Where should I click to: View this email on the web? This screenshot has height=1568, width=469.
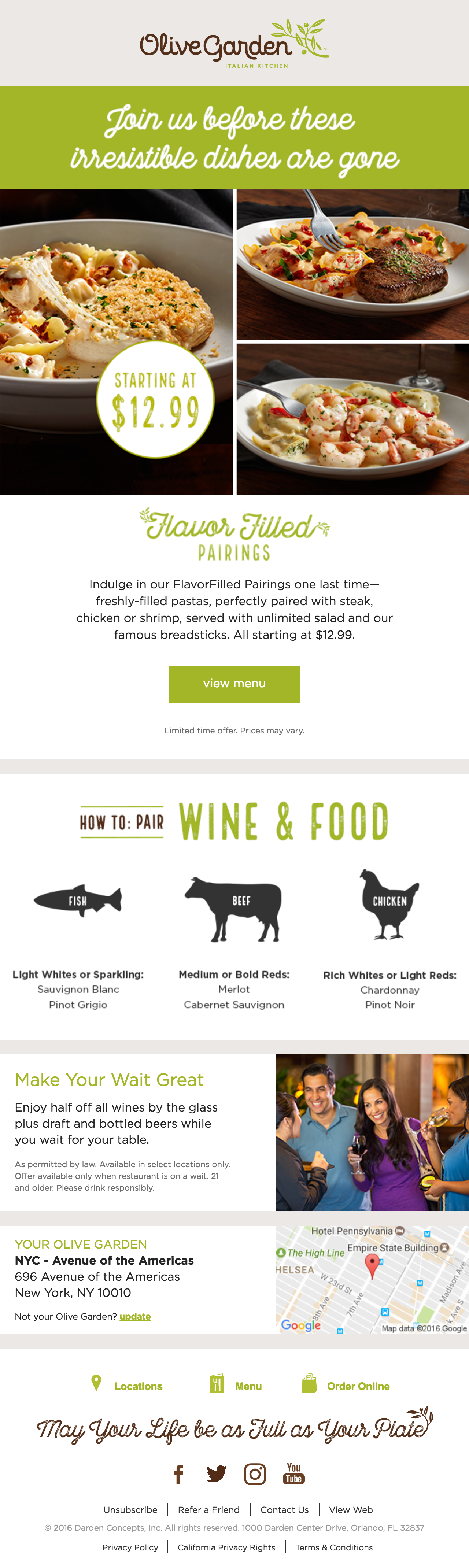(x=351, y=1509)
